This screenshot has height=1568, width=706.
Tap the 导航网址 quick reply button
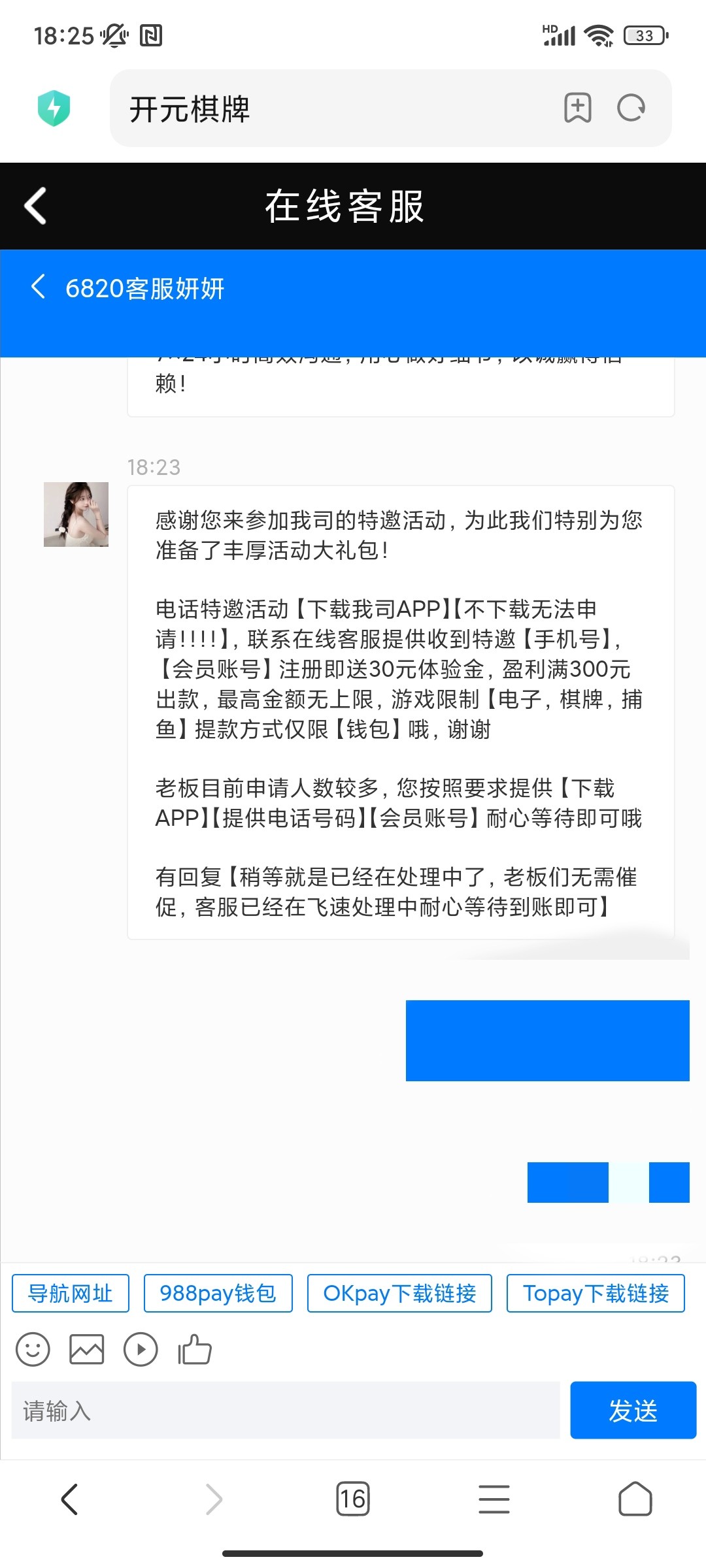click(x=71, y=1293)
